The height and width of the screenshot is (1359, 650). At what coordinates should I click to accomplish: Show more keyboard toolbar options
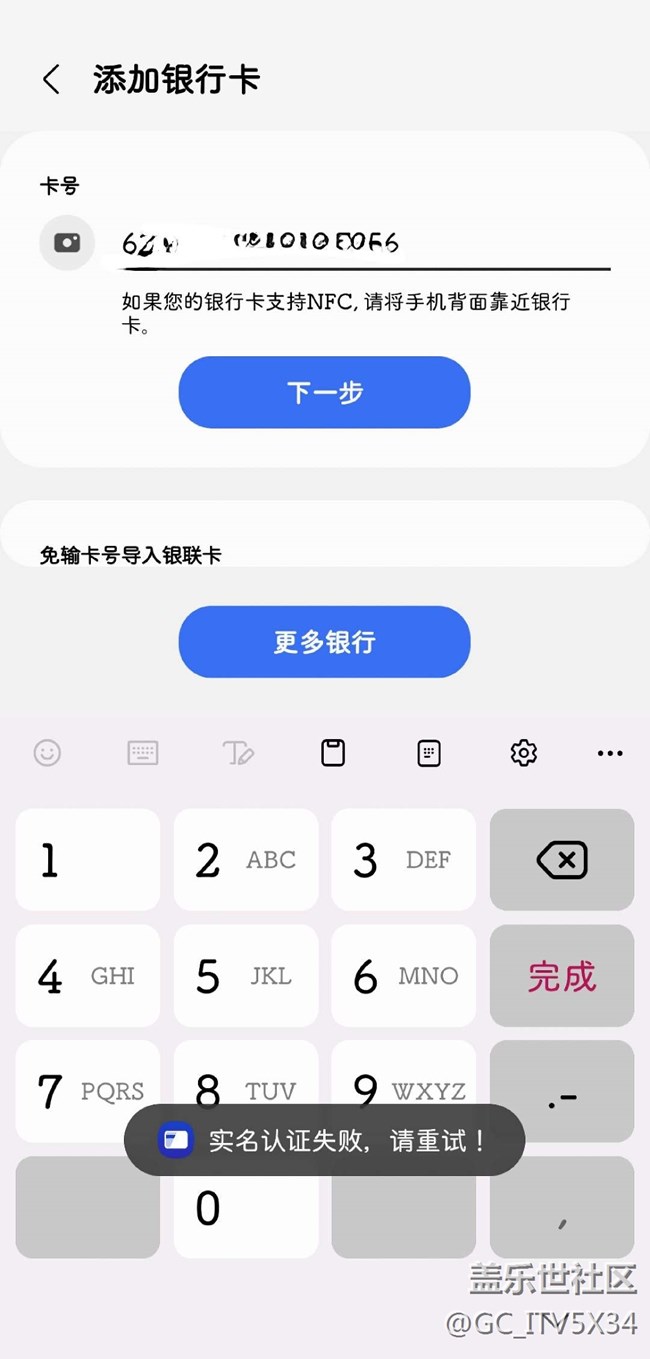point(610,753)
